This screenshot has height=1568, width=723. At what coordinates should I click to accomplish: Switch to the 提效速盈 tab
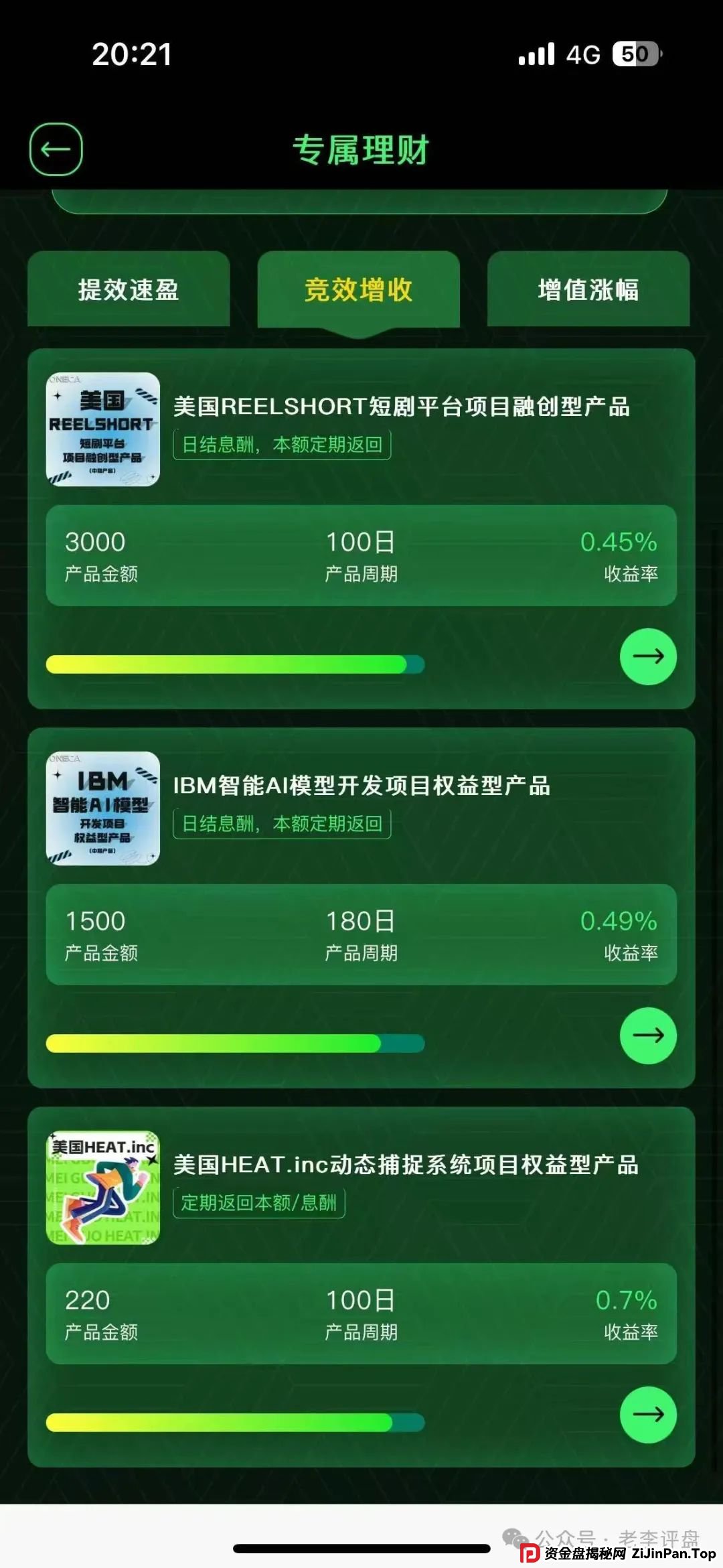pyautogui.click(x=129, y=289)
